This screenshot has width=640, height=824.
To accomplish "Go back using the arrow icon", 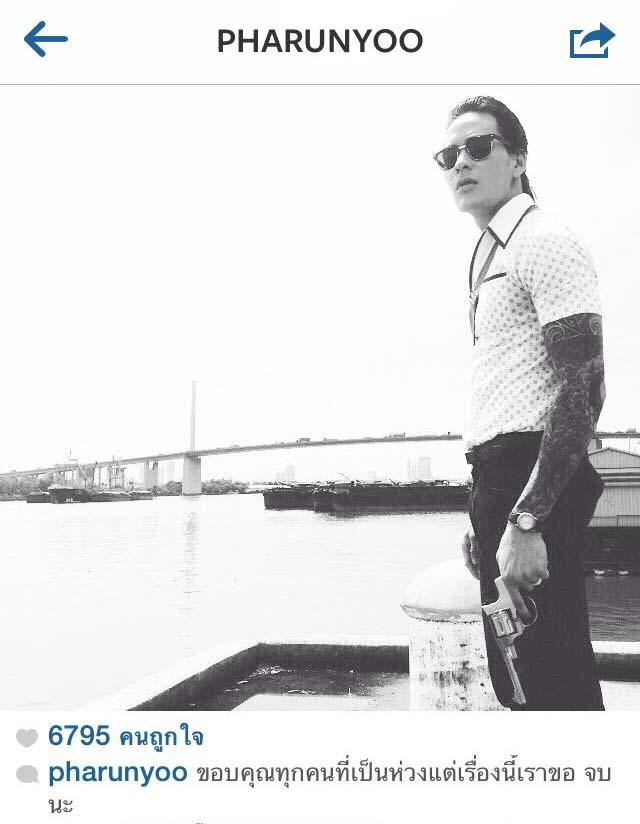I will pyautogui.click(x=46, y=40).
